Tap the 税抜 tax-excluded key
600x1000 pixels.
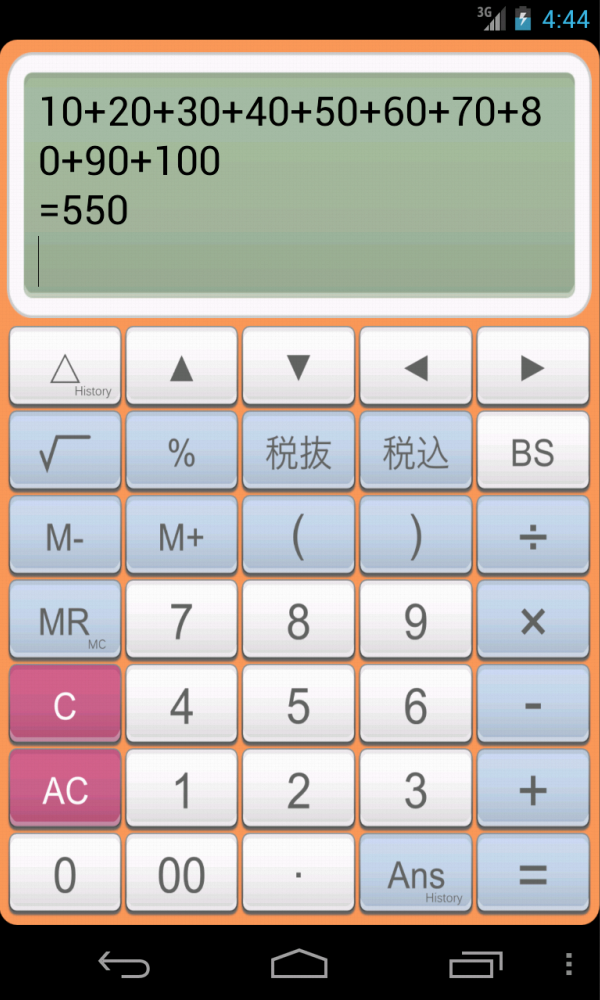point(298,451)
